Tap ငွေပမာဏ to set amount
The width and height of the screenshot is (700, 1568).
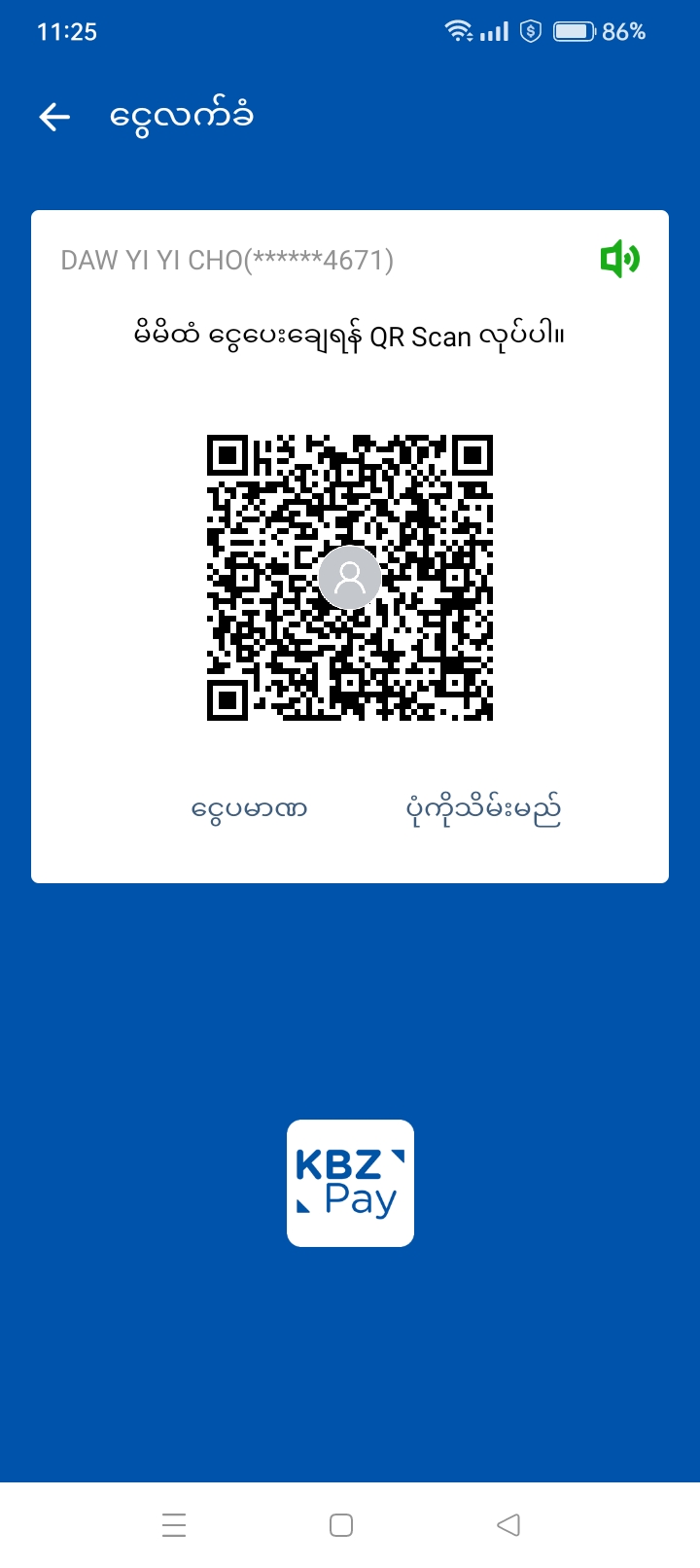tap(250, 808)
